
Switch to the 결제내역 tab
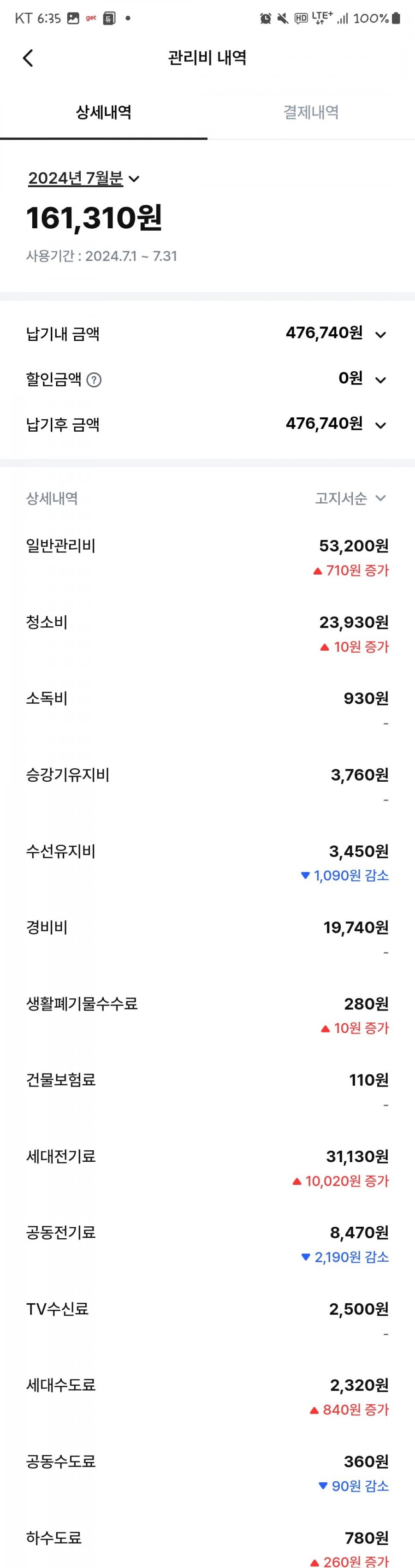pyautogui.click(x=311, y=113)
